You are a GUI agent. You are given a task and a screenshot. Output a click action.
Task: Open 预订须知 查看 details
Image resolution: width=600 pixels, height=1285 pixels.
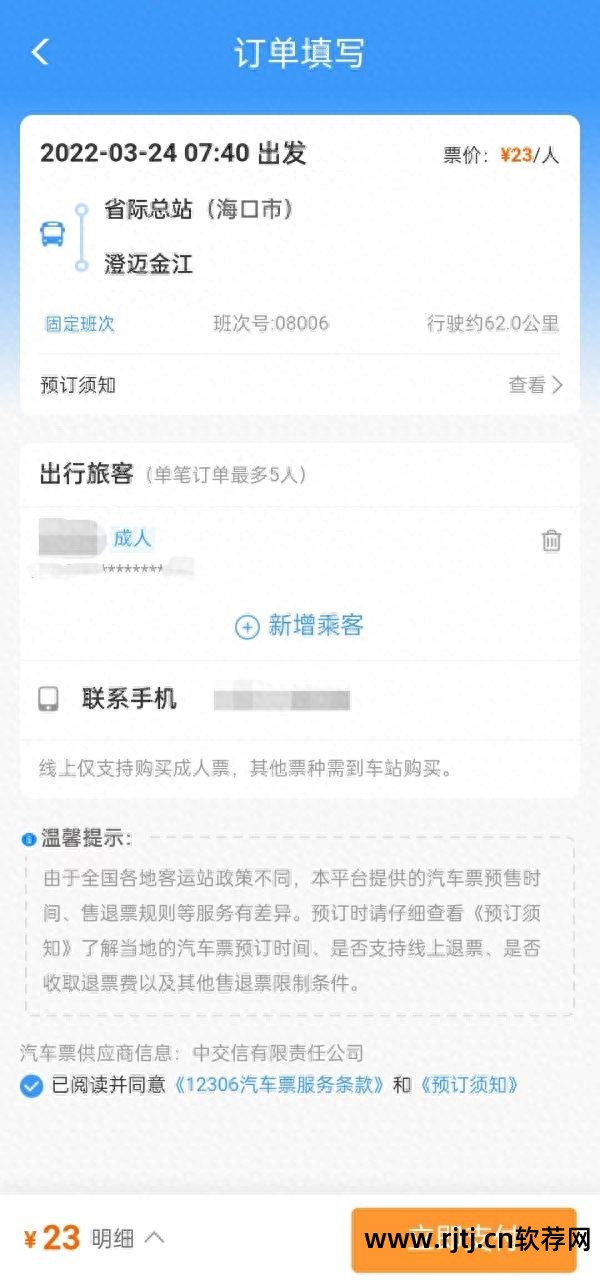[x=536, y=385]
